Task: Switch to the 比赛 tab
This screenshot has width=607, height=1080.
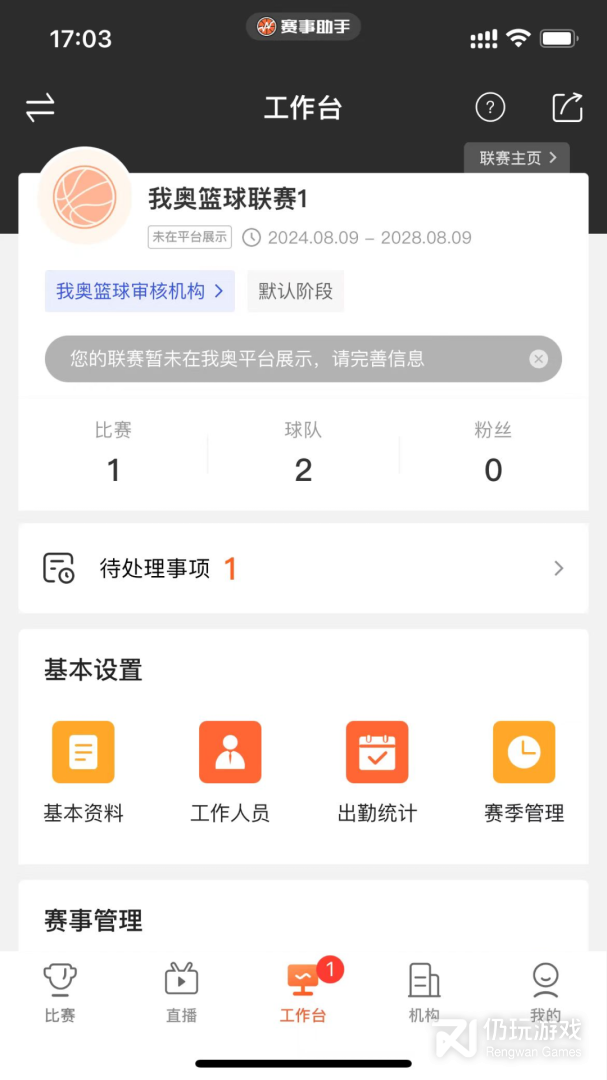Action: click(60, 993)
